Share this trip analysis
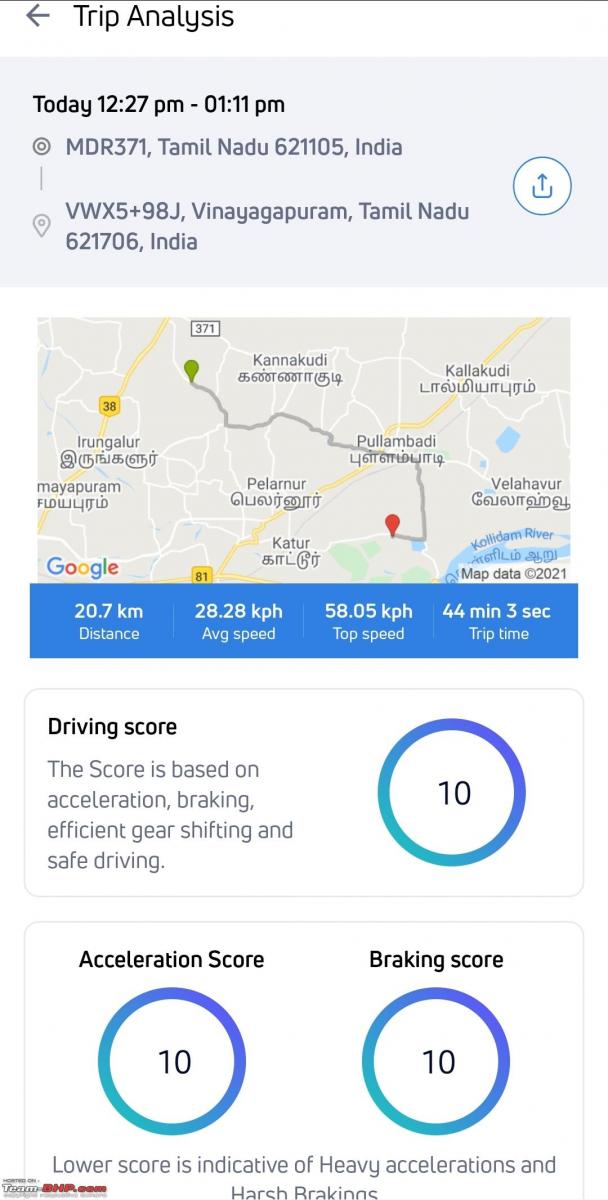The image size is (608, 1200). pyautogui.click(x=541, y=186)
